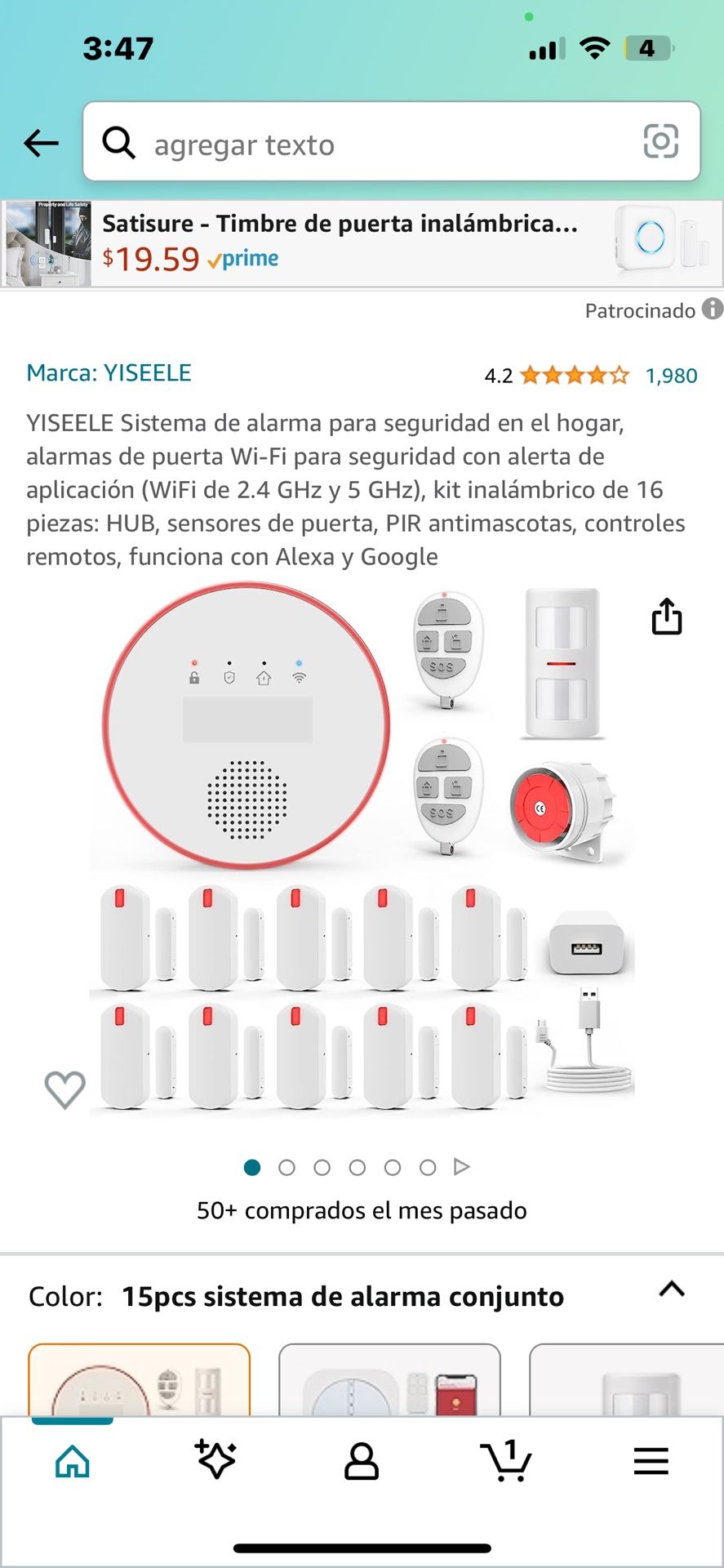The height and width of the screenshot is (1568, 724).
Task: Open the AI sparkle assistant tab
Action: tap(216, 1461)
